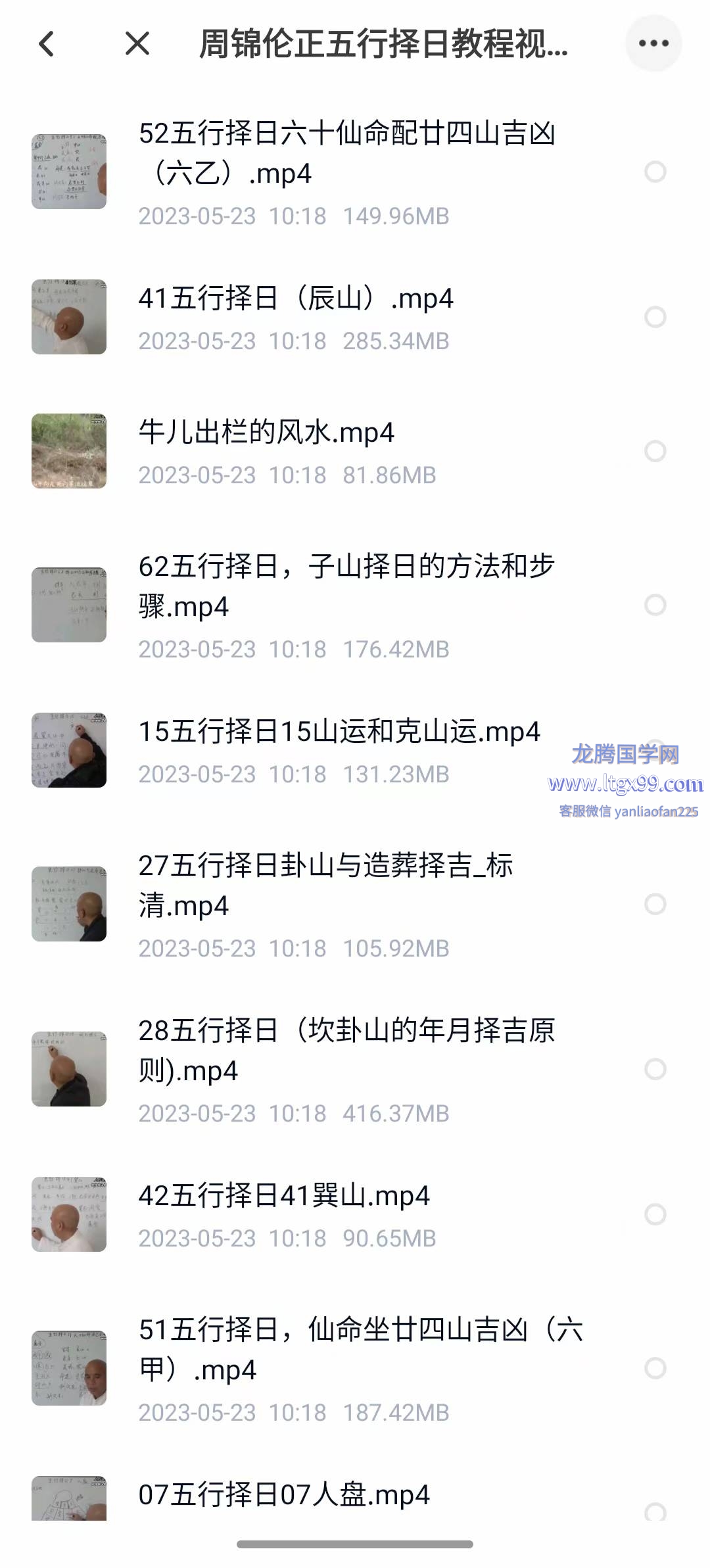Select the circle for 52五行择日 file
The height and width of the screenshot is (1568, 710).
655,172
